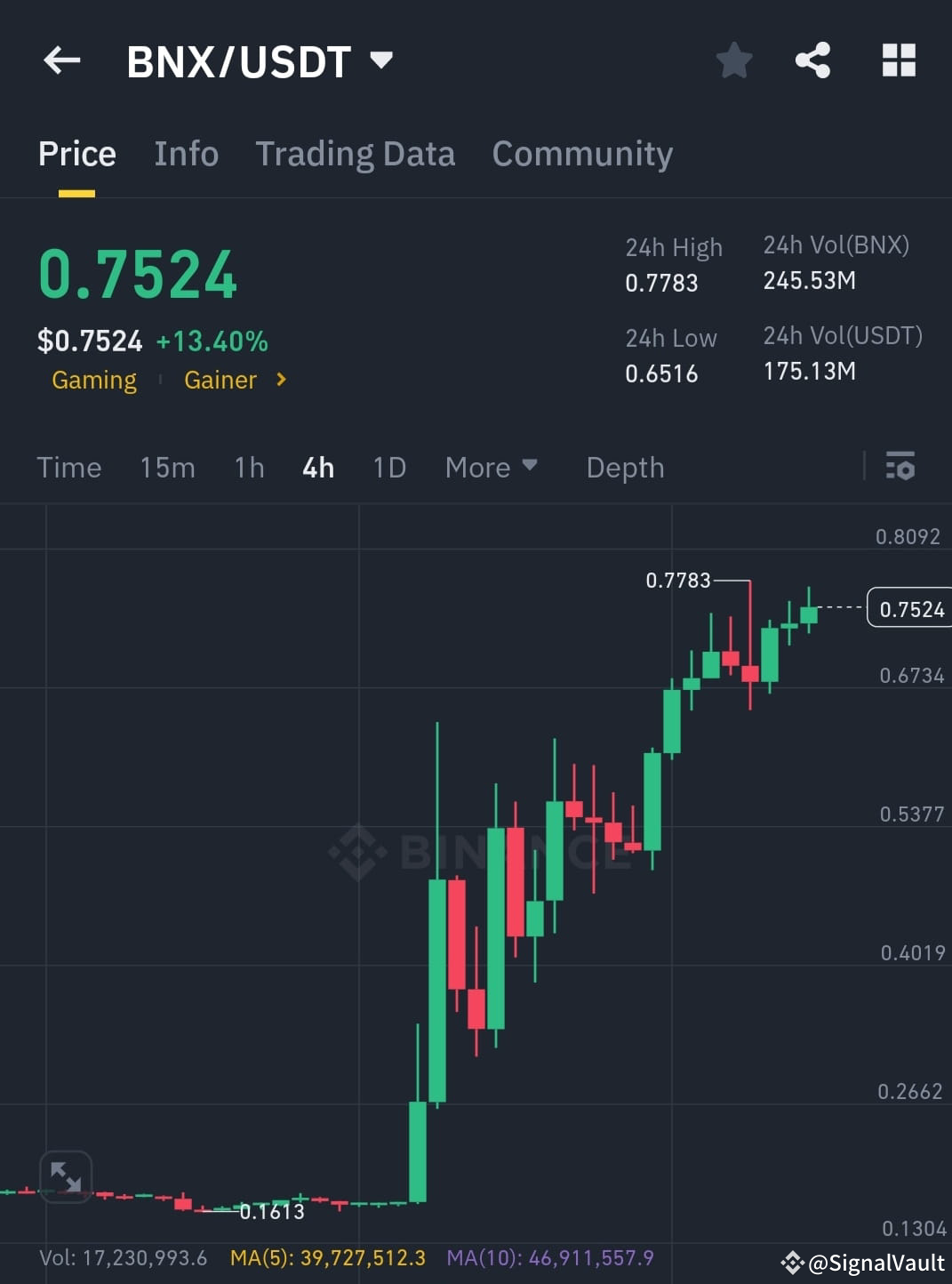Open the Gainer category chevron
The width and height of the screenshot is (952, 1284).
(279, 380)
